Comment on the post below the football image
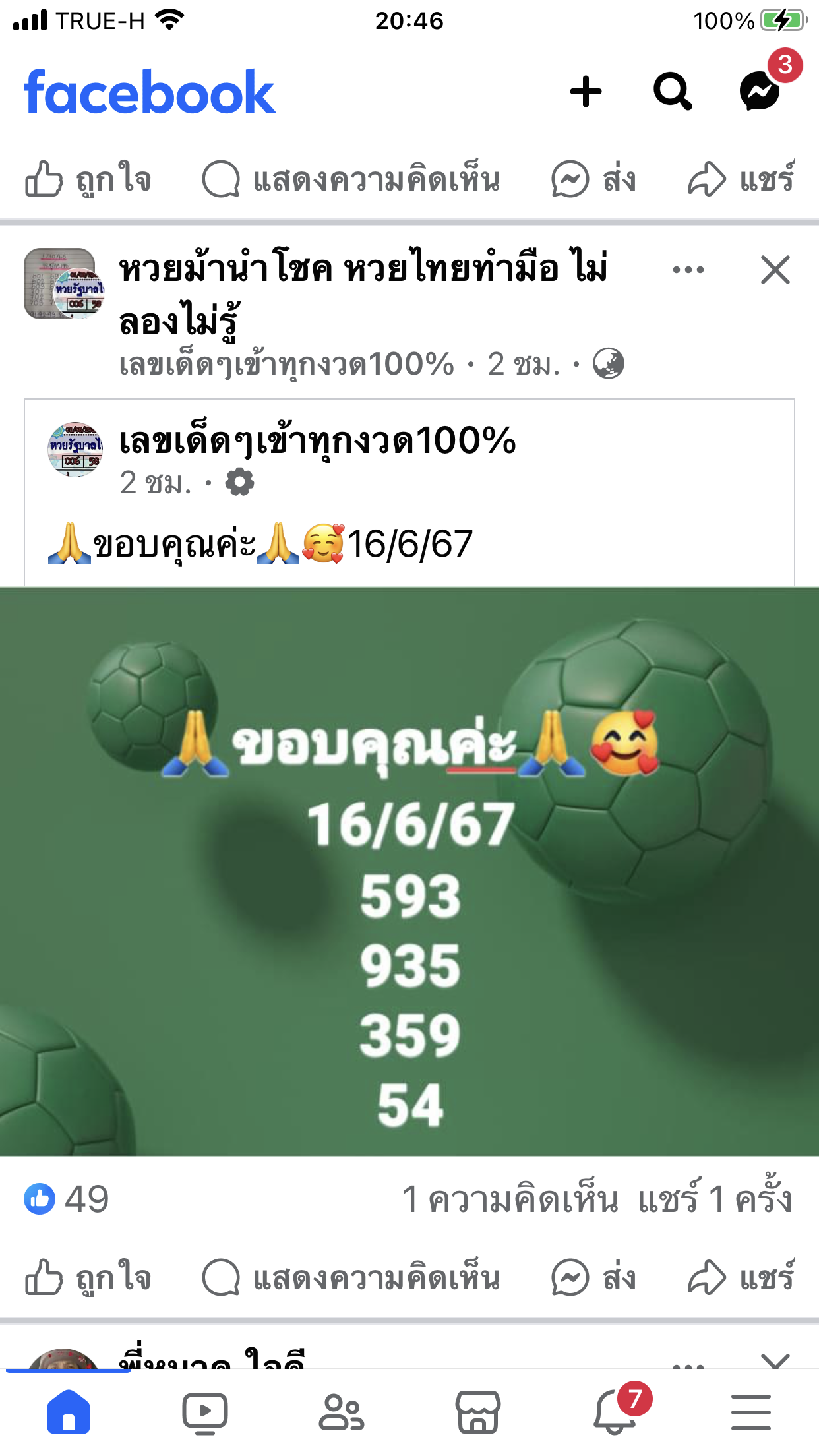The width and height of the screenshot is (819, 1456). click(351, 1278)
